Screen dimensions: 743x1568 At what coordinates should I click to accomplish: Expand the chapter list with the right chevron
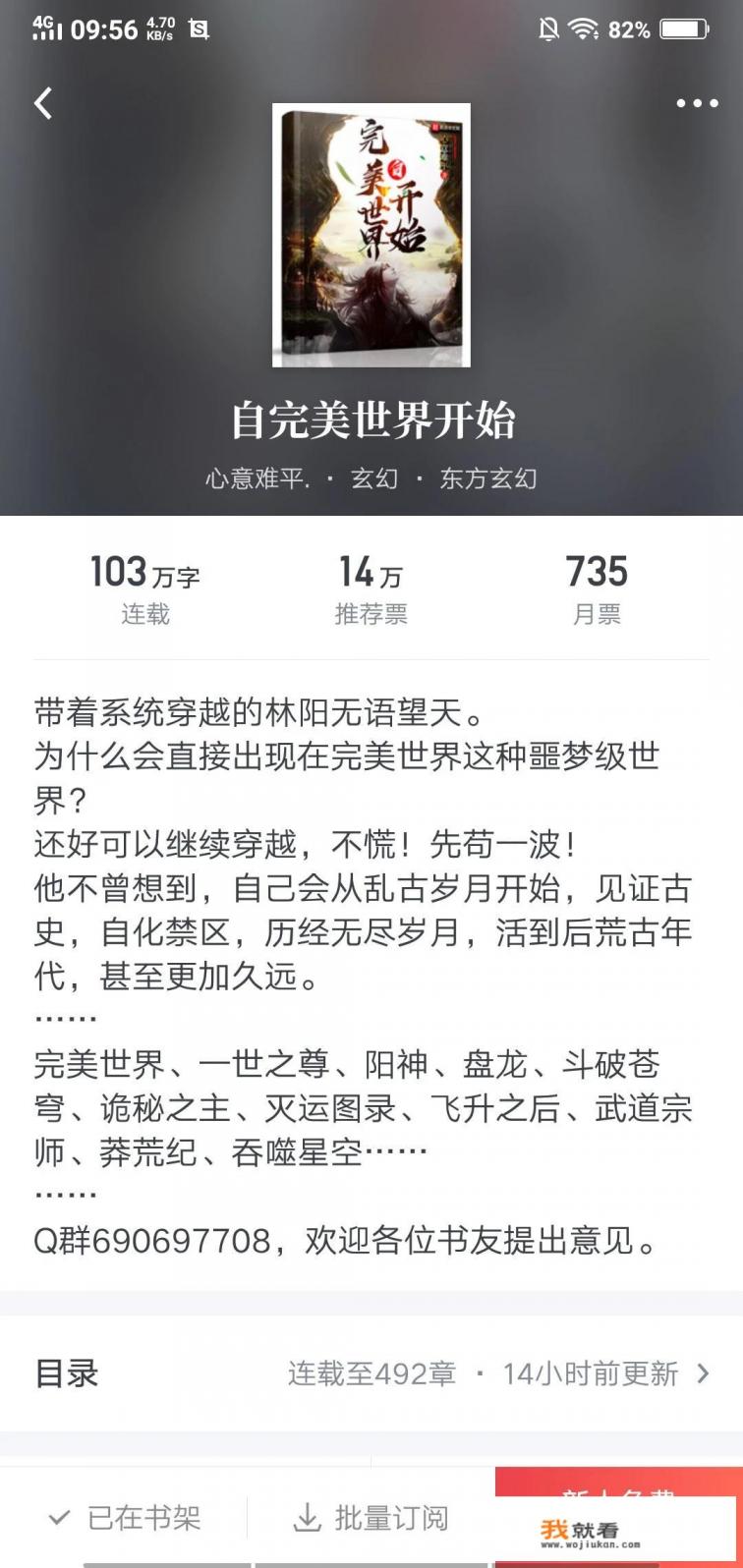coord(704,1375)
